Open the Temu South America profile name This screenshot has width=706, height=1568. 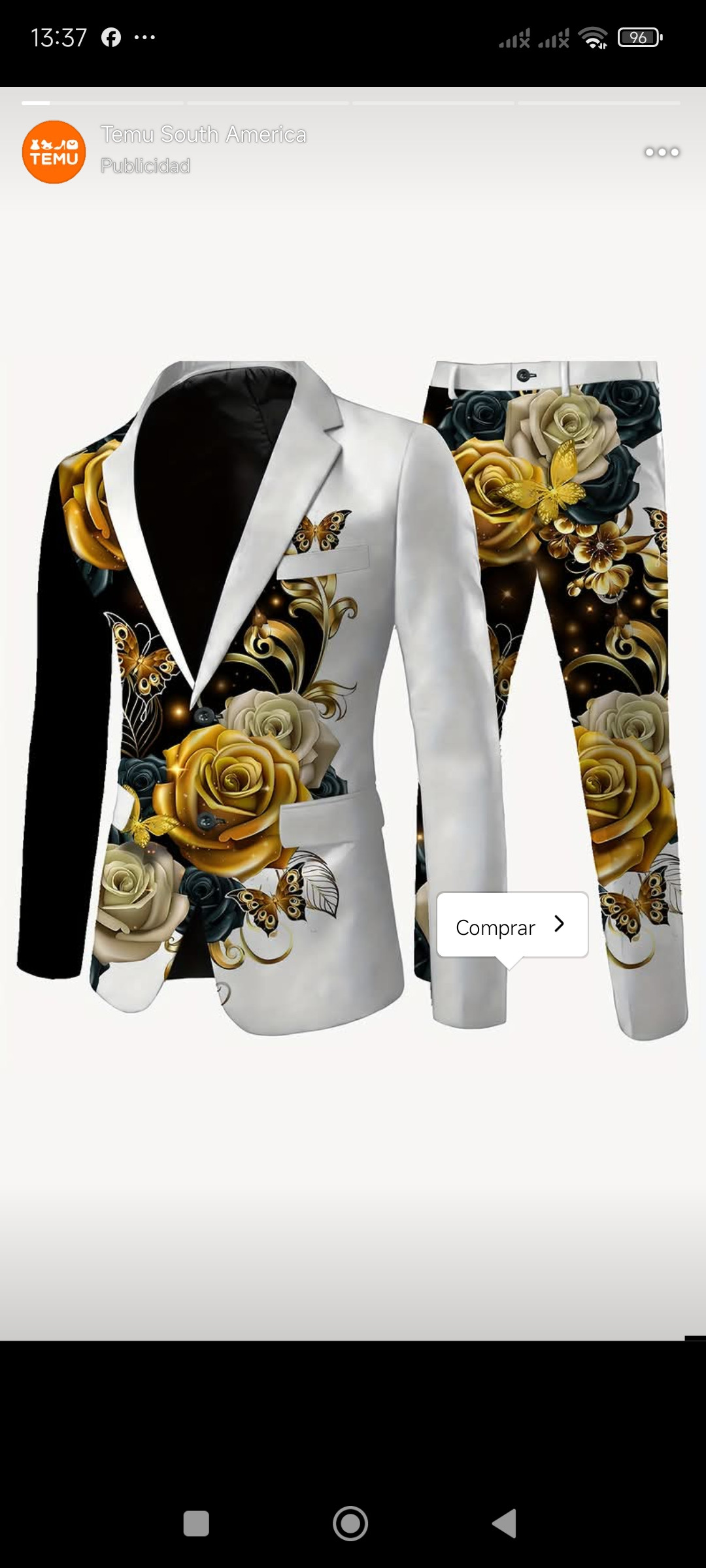pos(203,135)
